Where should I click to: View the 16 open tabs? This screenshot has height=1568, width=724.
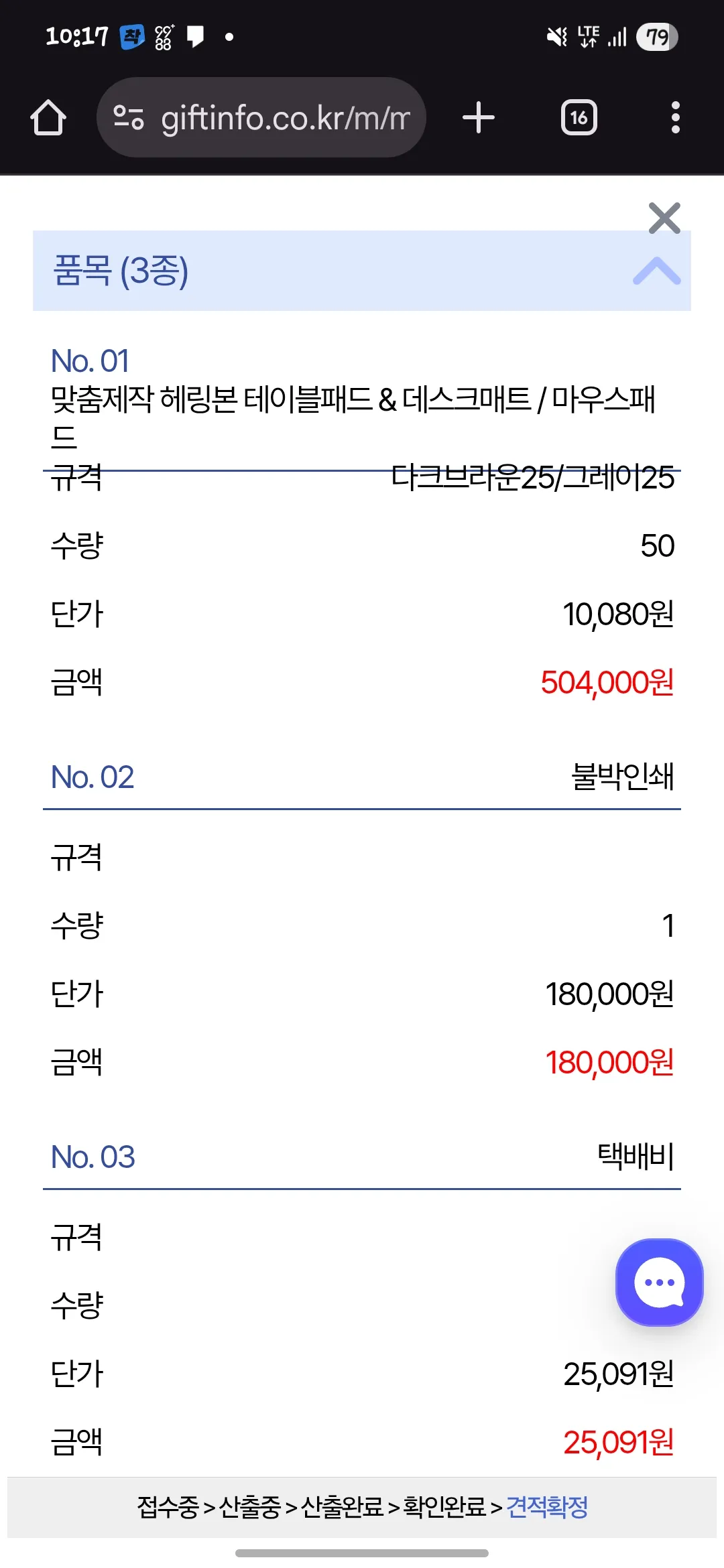(x=579, y=118)
